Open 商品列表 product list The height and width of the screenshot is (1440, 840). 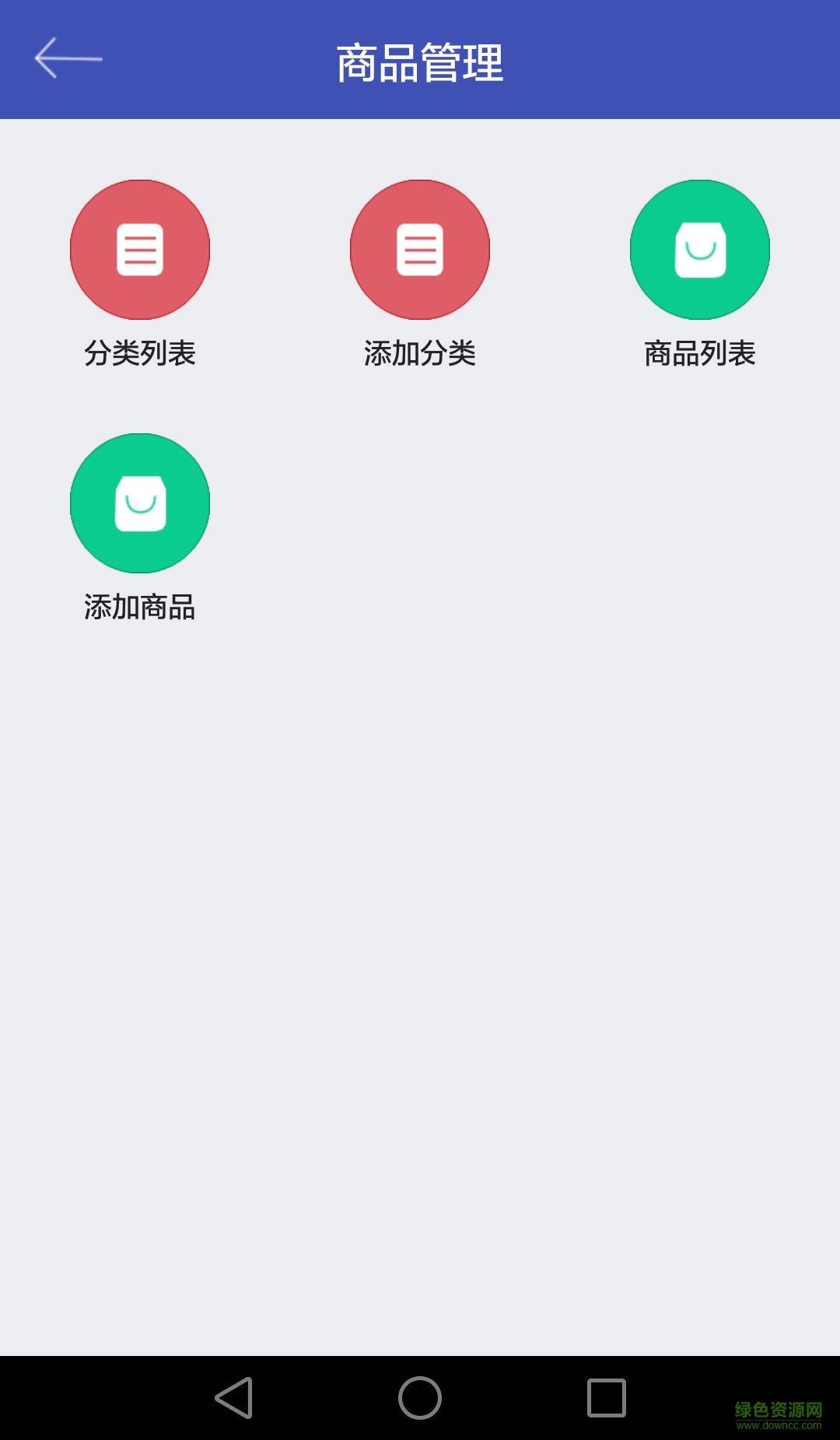click(700, 250)
